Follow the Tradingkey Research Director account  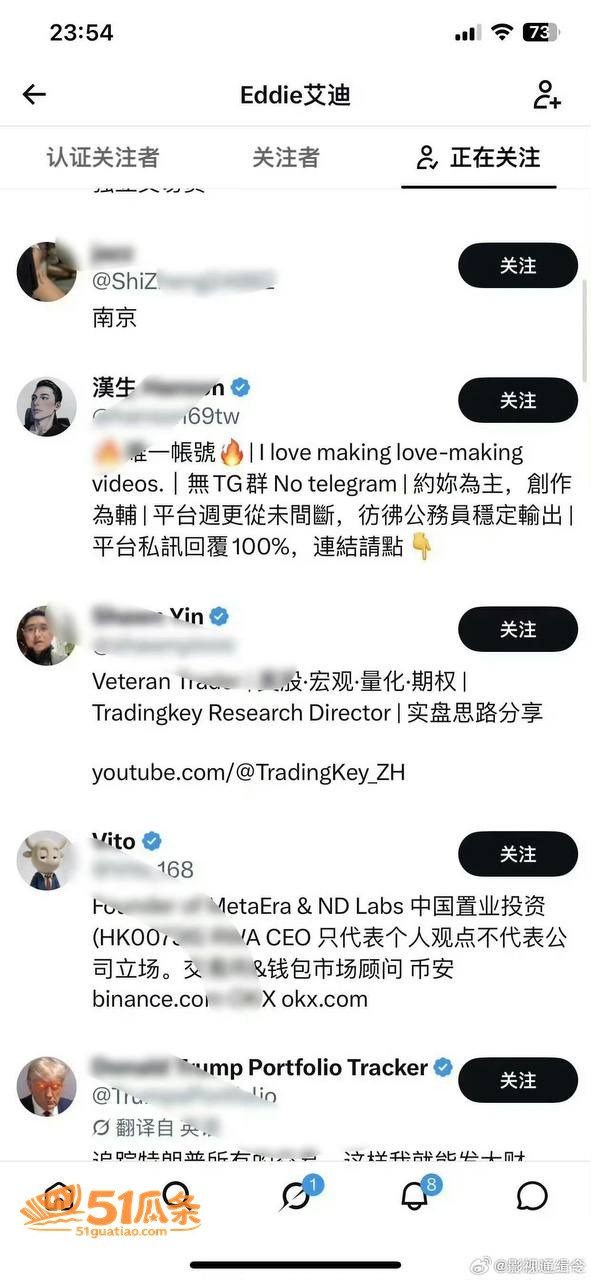(x=518, y=629)
